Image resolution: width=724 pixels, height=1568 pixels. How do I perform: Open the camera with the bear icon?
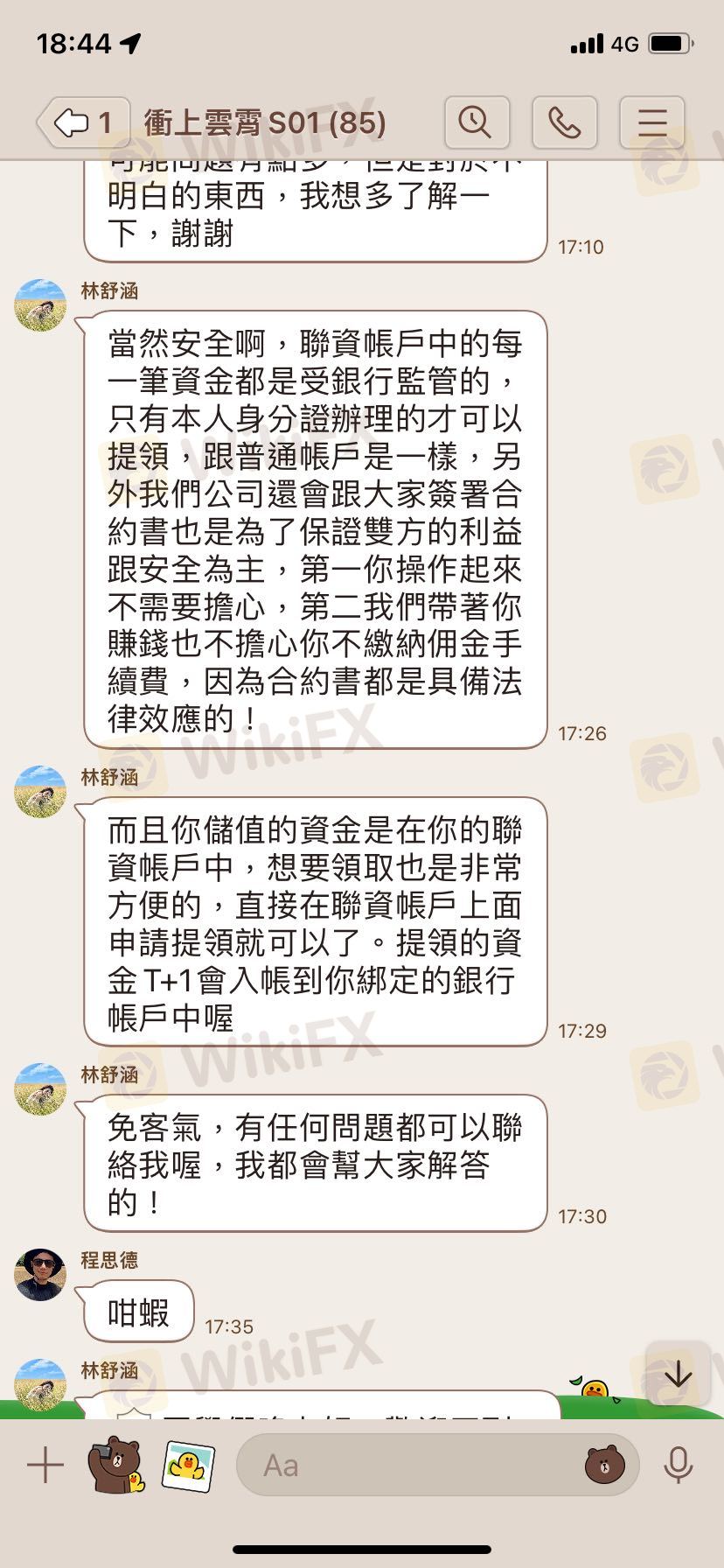[115, 1465]
